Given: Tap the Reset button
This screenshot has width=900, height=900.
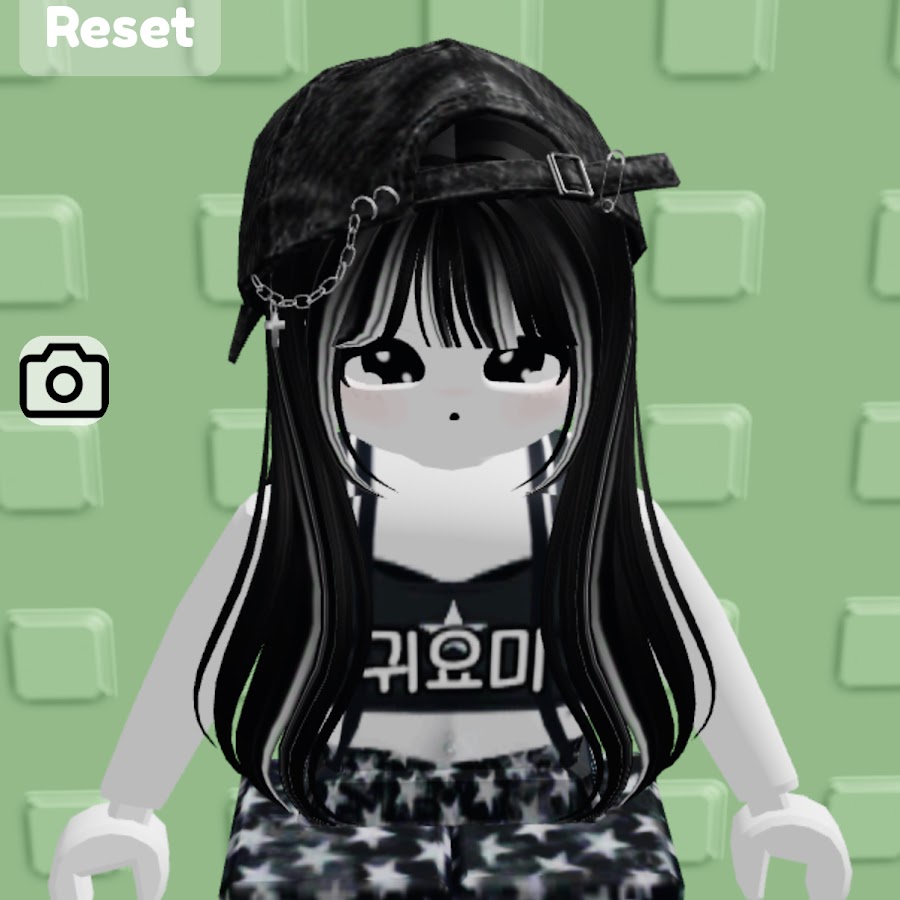Looking at the screenshot, I should click(x=119, y=32).
